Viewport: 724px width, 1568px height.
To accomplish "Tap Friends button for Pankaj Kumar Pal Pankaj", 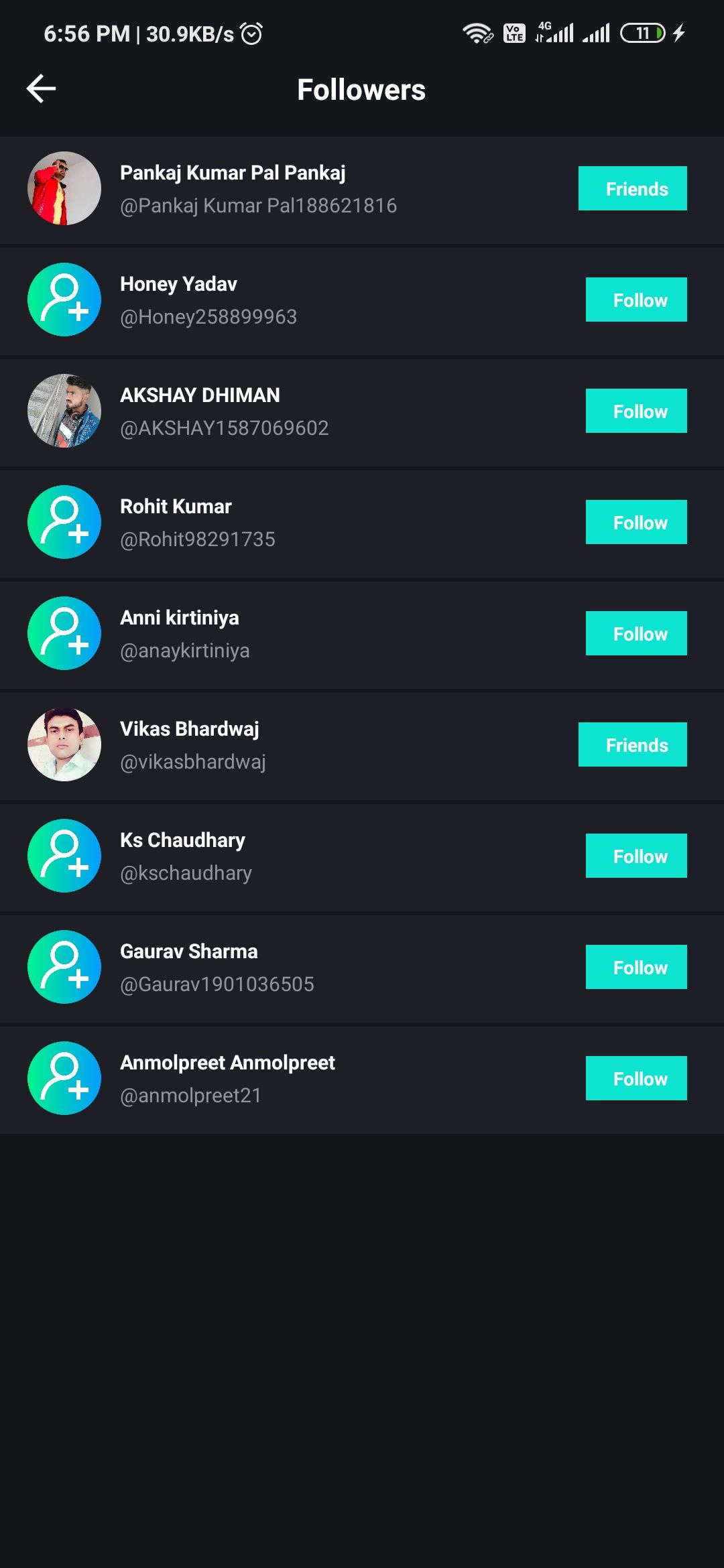I will (x=632, y=189).
